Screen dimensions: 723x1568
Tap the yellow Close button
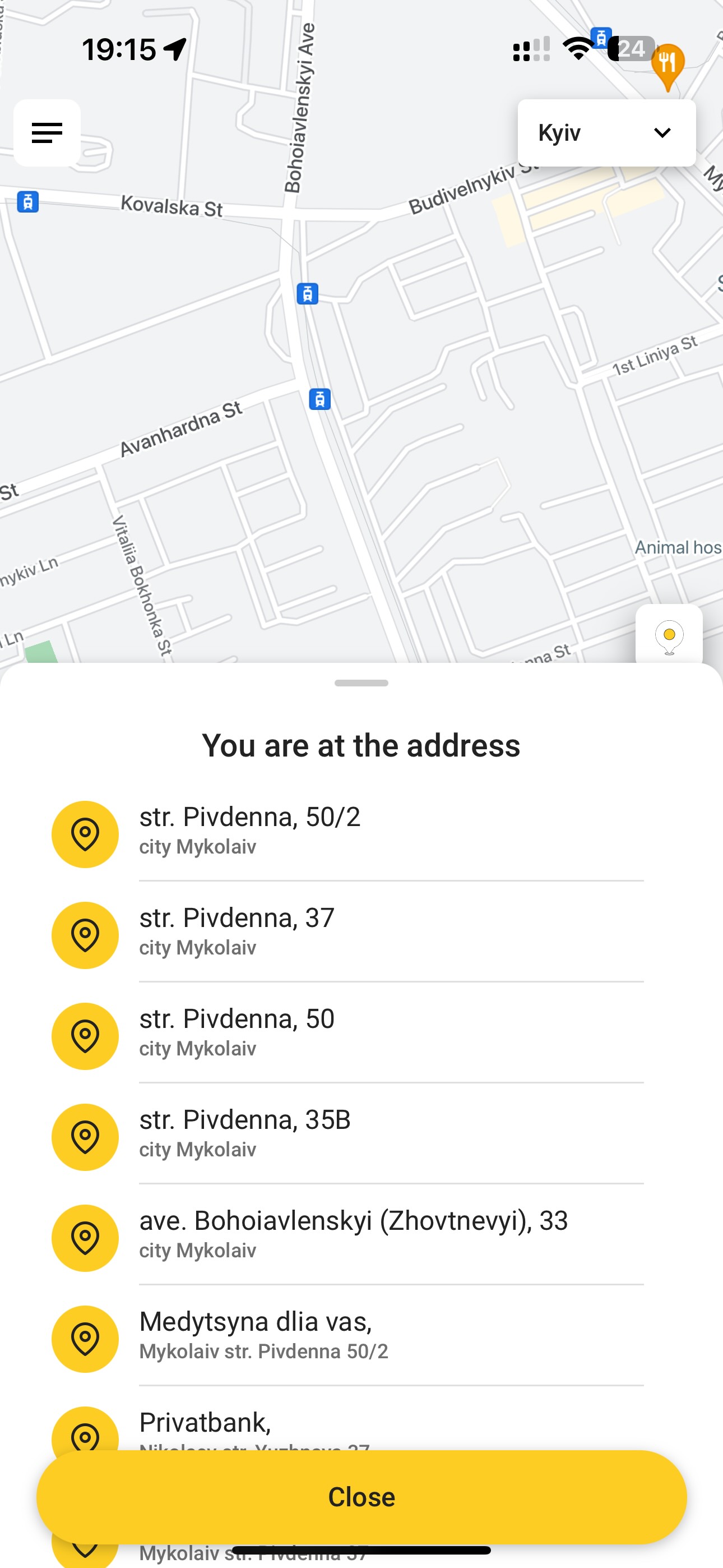[x=361, y=1497]
